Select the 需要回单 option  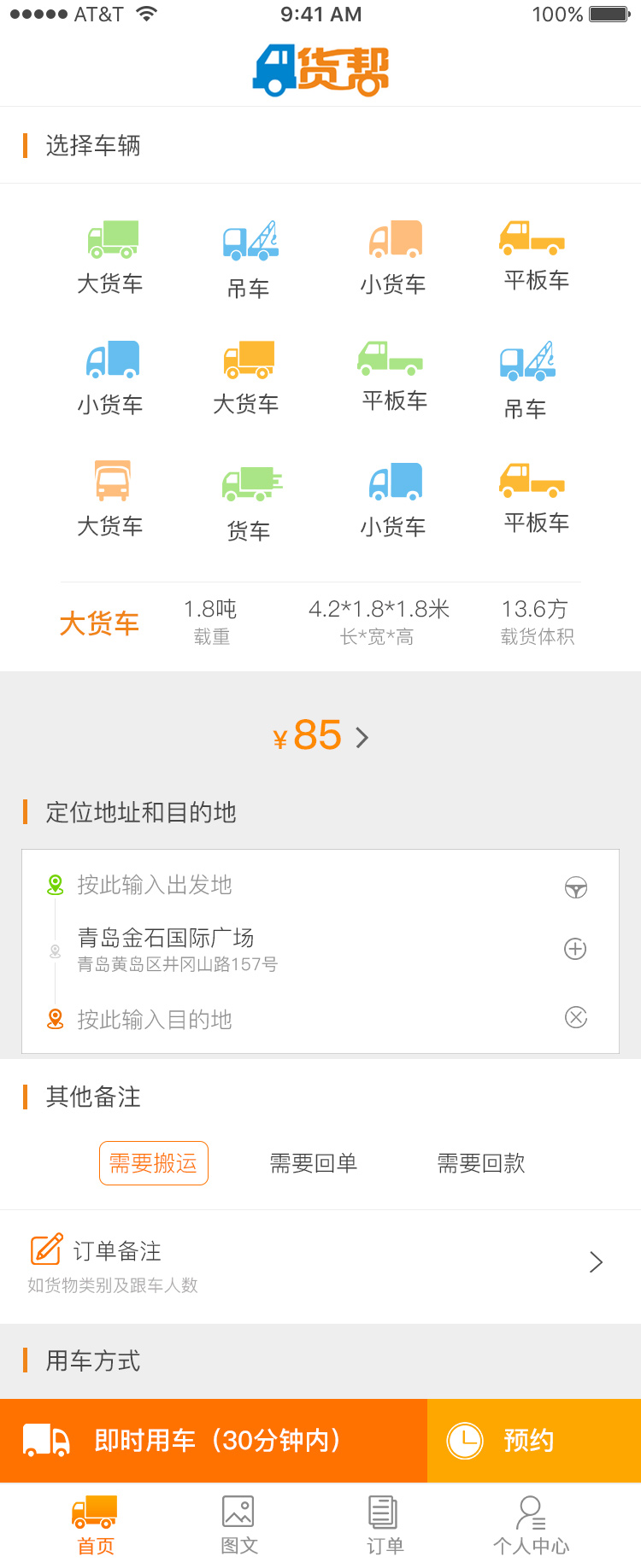[314, 1163]
